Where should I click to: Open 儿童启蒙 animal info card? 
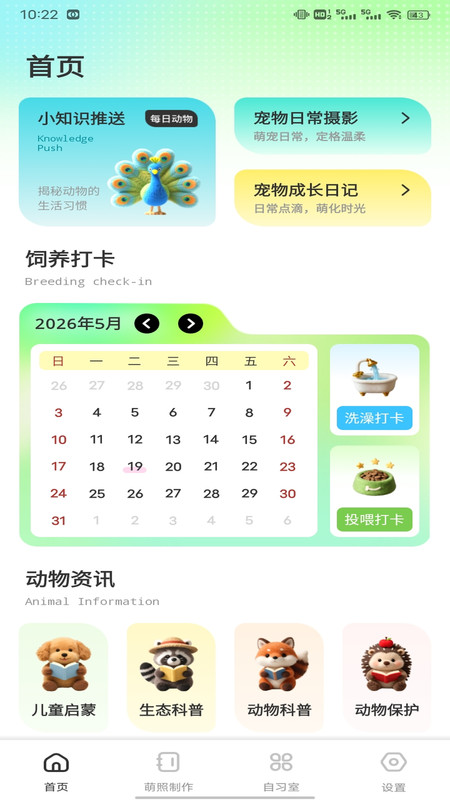(x=63, y=677)
